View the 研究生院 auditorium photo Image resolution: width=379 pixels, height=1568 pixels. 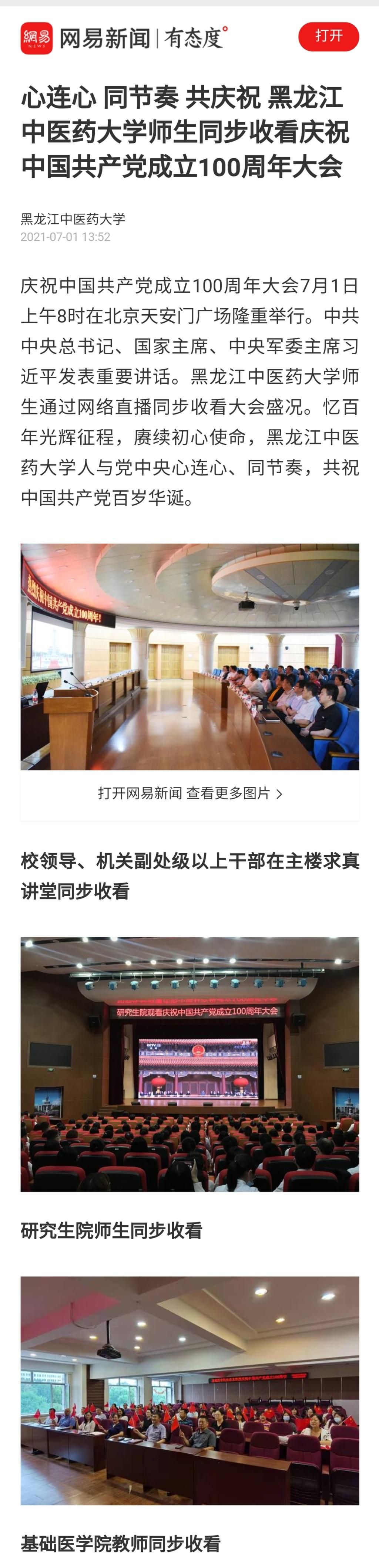(x=189, y=1063)
